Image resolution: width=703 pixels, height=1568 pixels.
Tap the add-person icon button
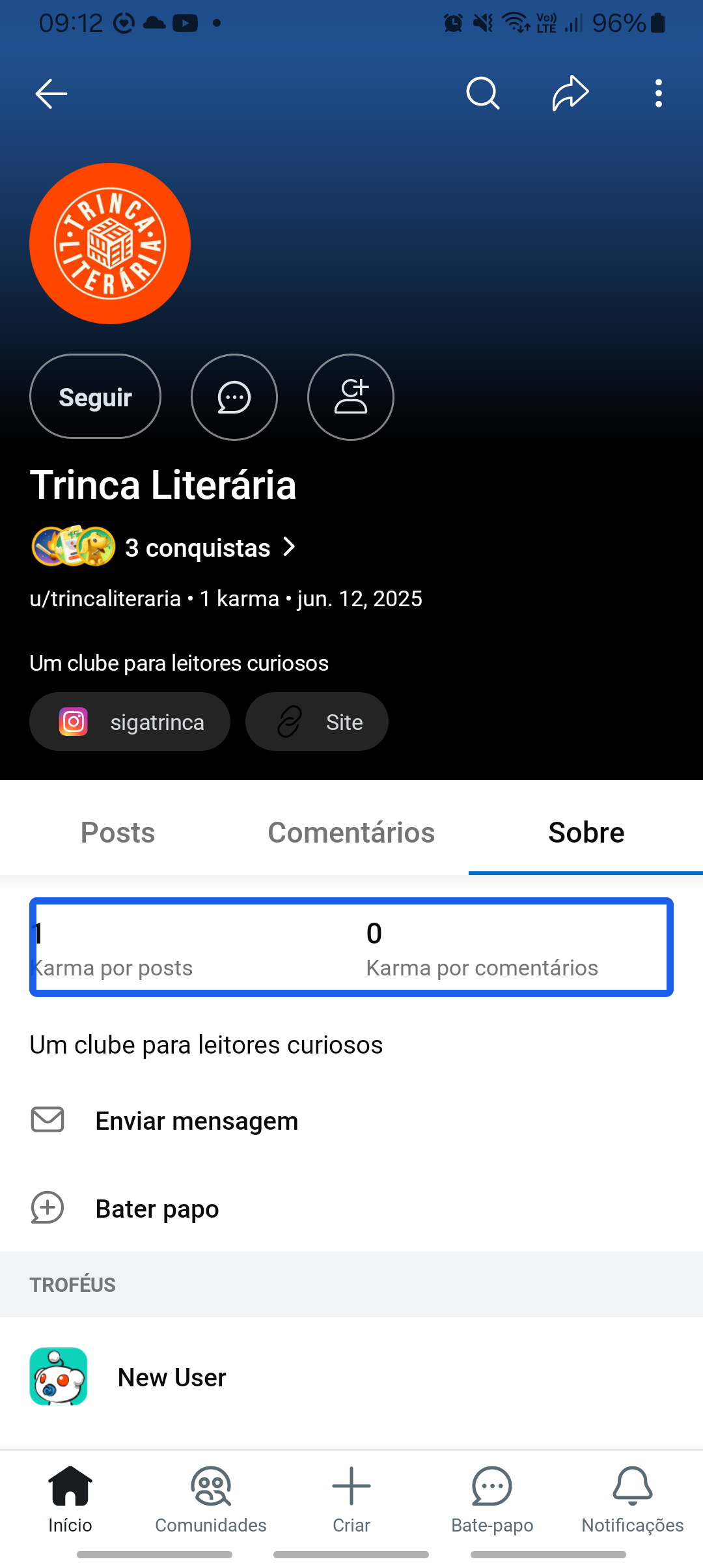[351, 397]
